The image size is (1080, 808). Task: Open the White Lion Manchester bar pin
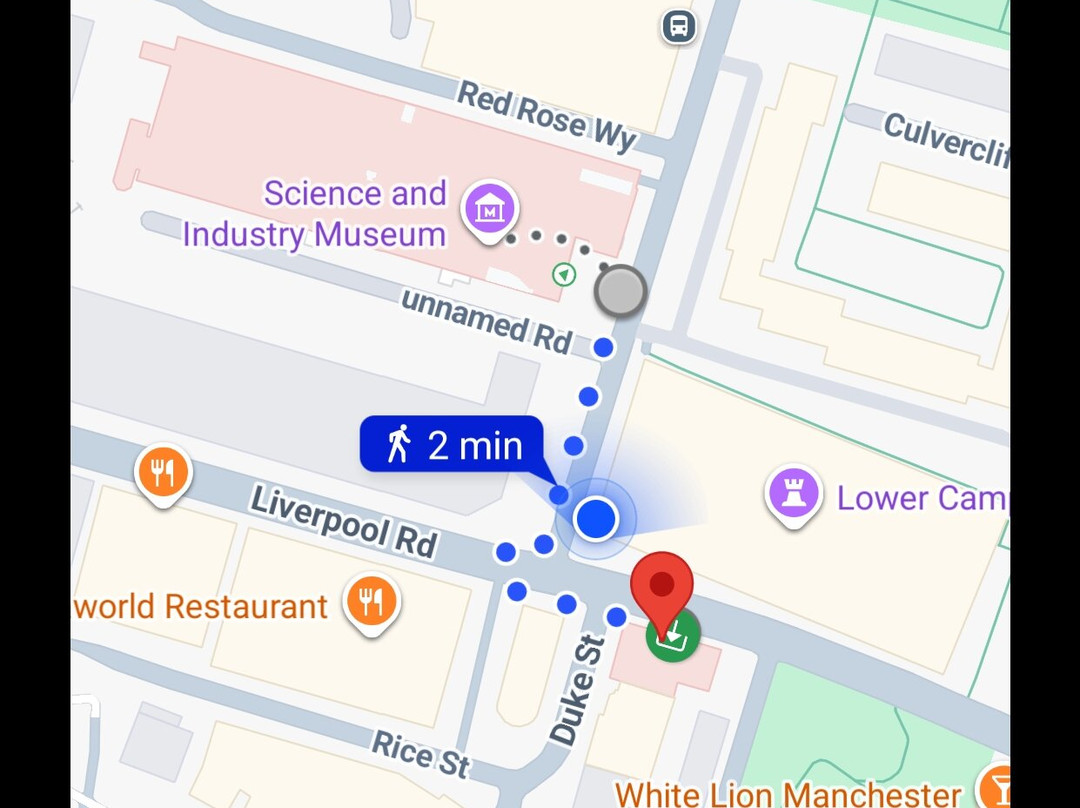click(995, 787)
